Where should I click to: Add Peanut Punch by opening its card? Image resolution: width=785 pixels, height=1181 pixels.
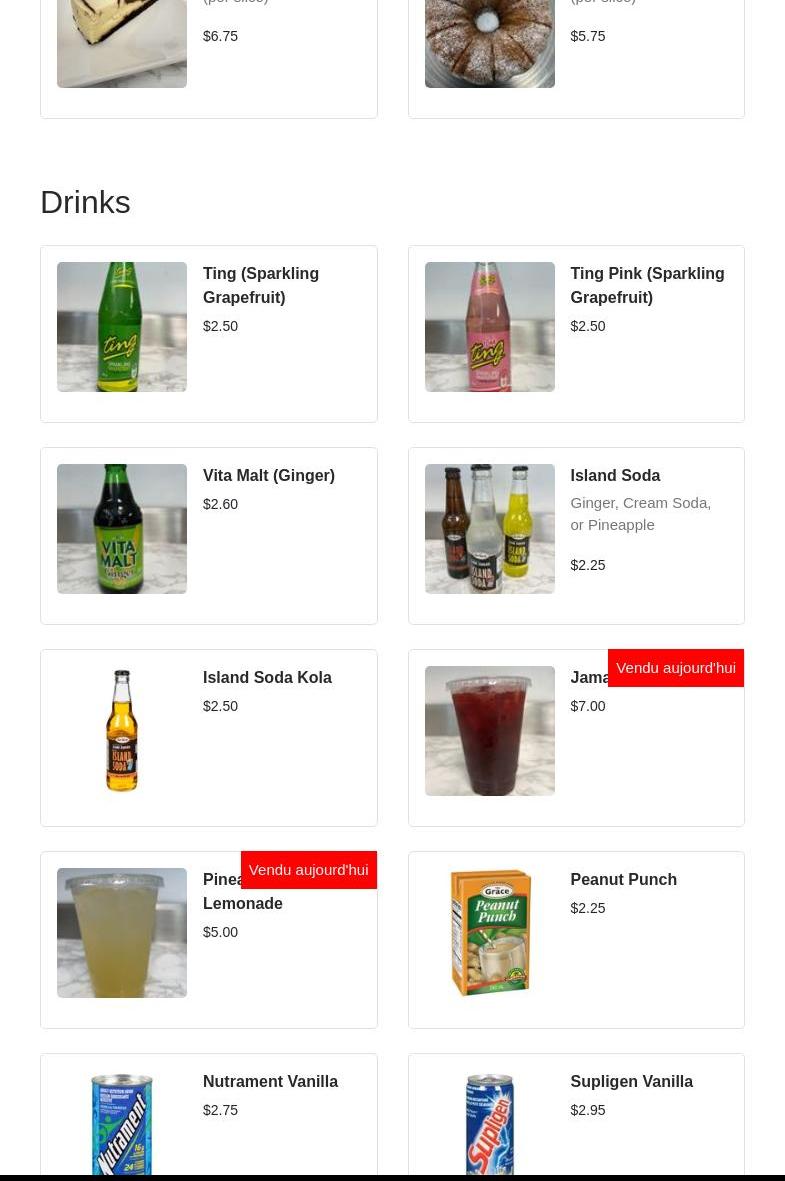click(x=576, y=940)
